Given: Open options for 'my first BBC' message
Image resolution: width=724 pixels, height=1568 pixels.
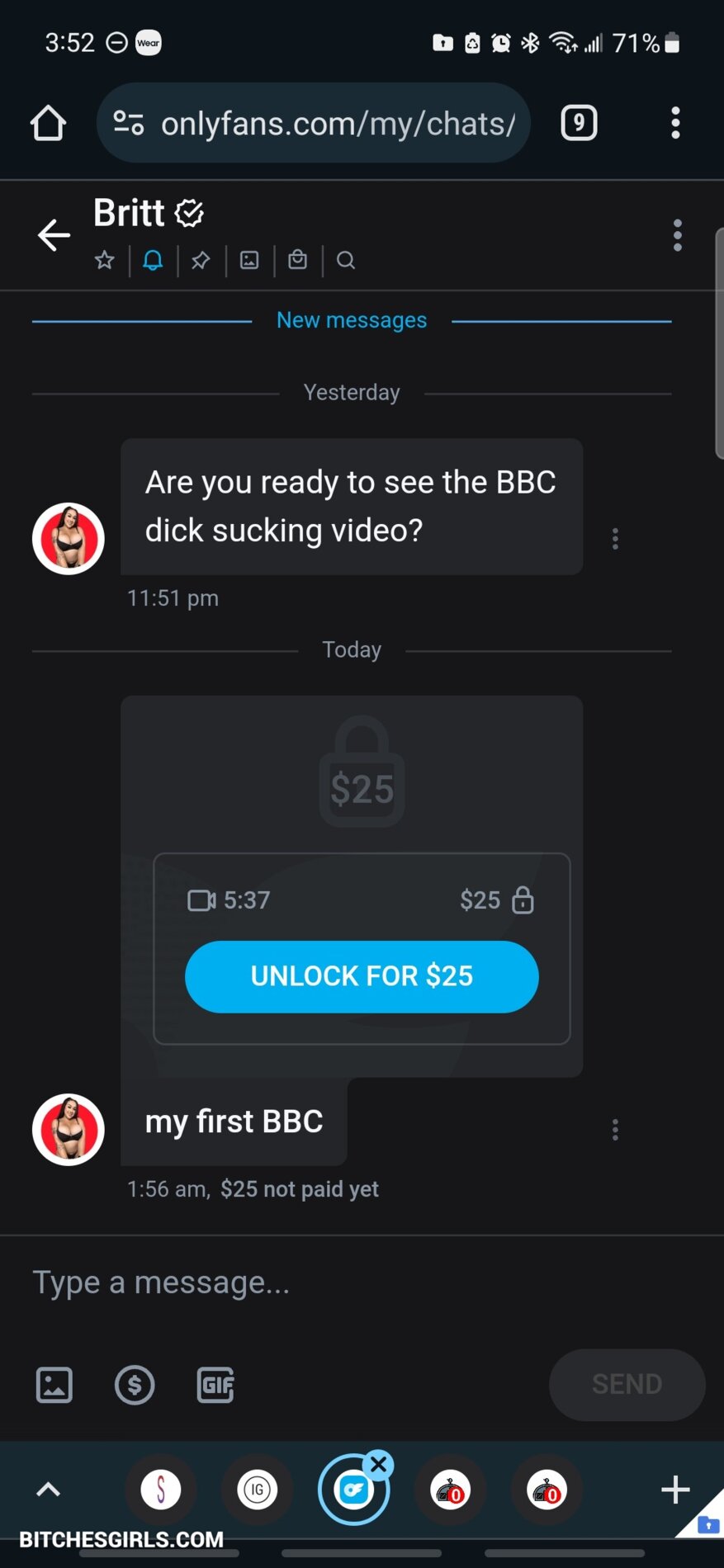Looking at the screenshot, I should [615, 1130].
